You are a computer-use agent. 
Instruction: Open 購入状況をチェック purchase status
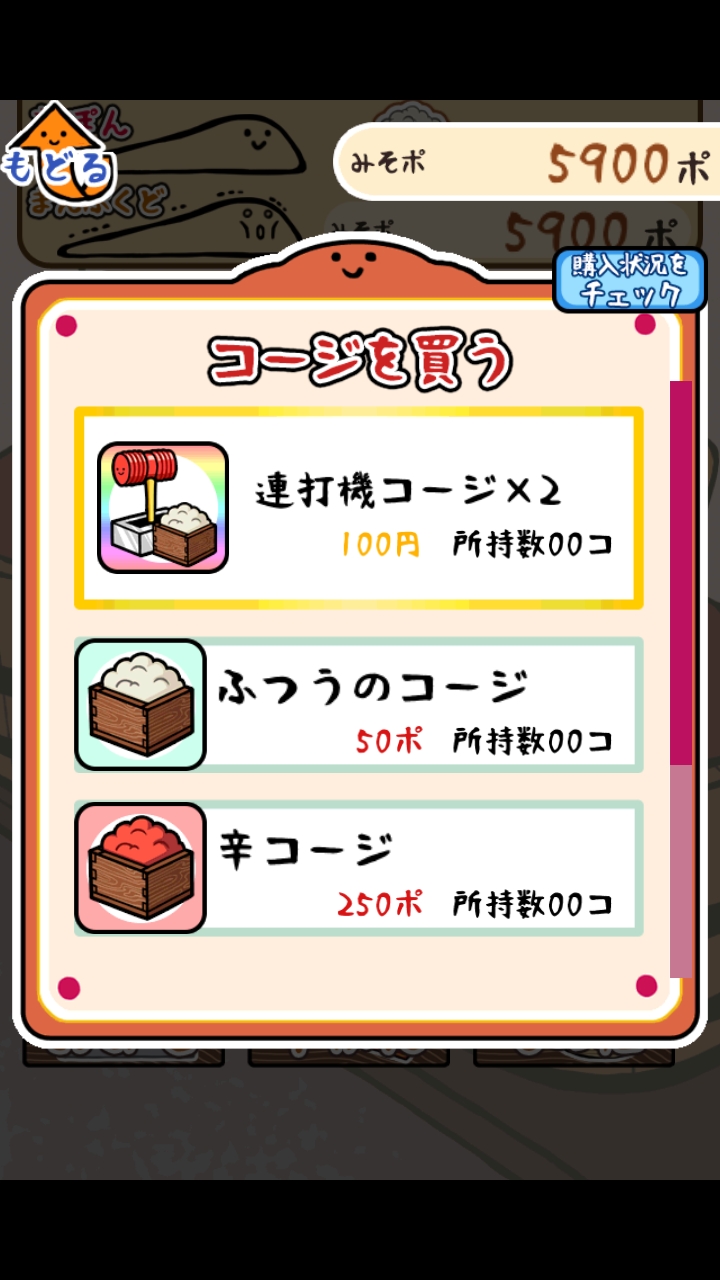[x=630, y=280]
